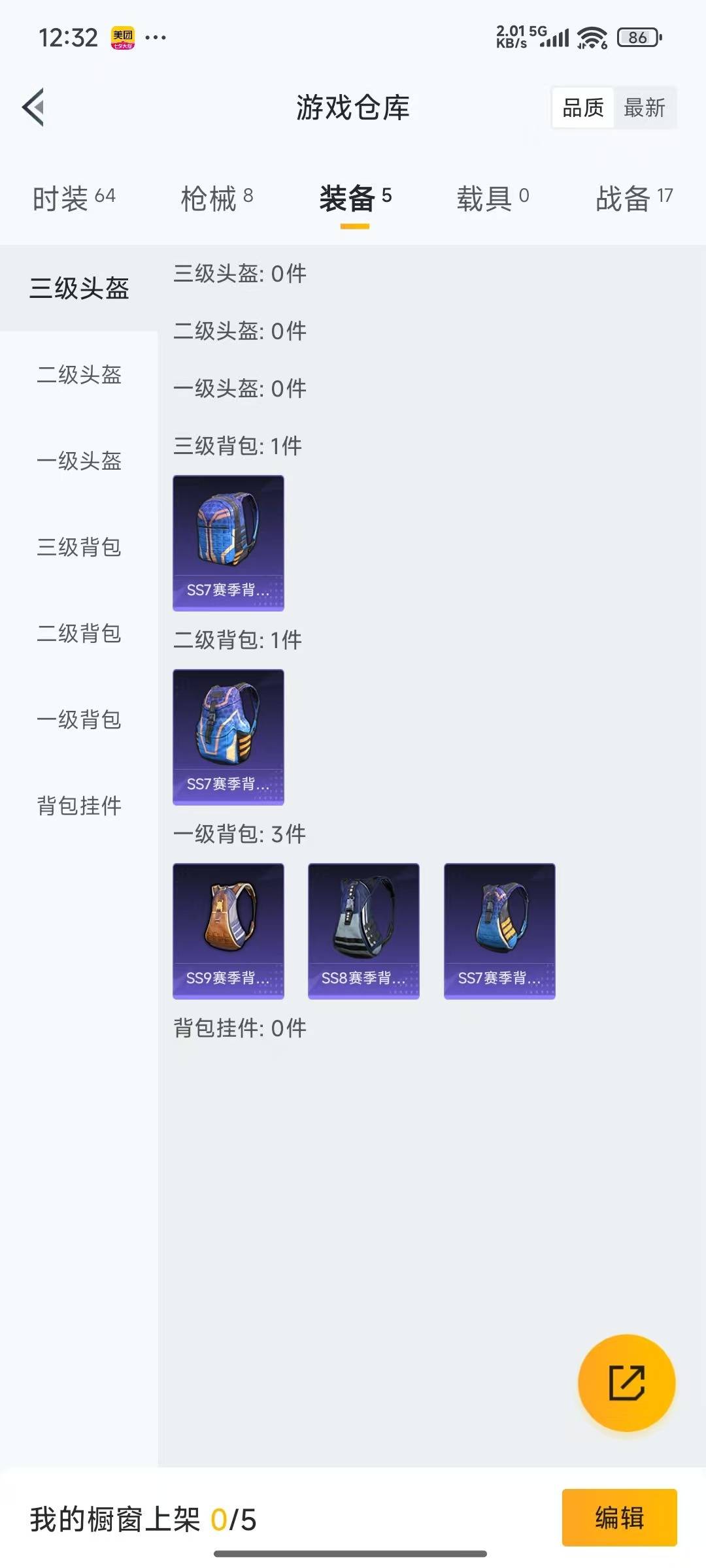Sort items by 最新
706x1568 pixels.
(x=645, y=108)
